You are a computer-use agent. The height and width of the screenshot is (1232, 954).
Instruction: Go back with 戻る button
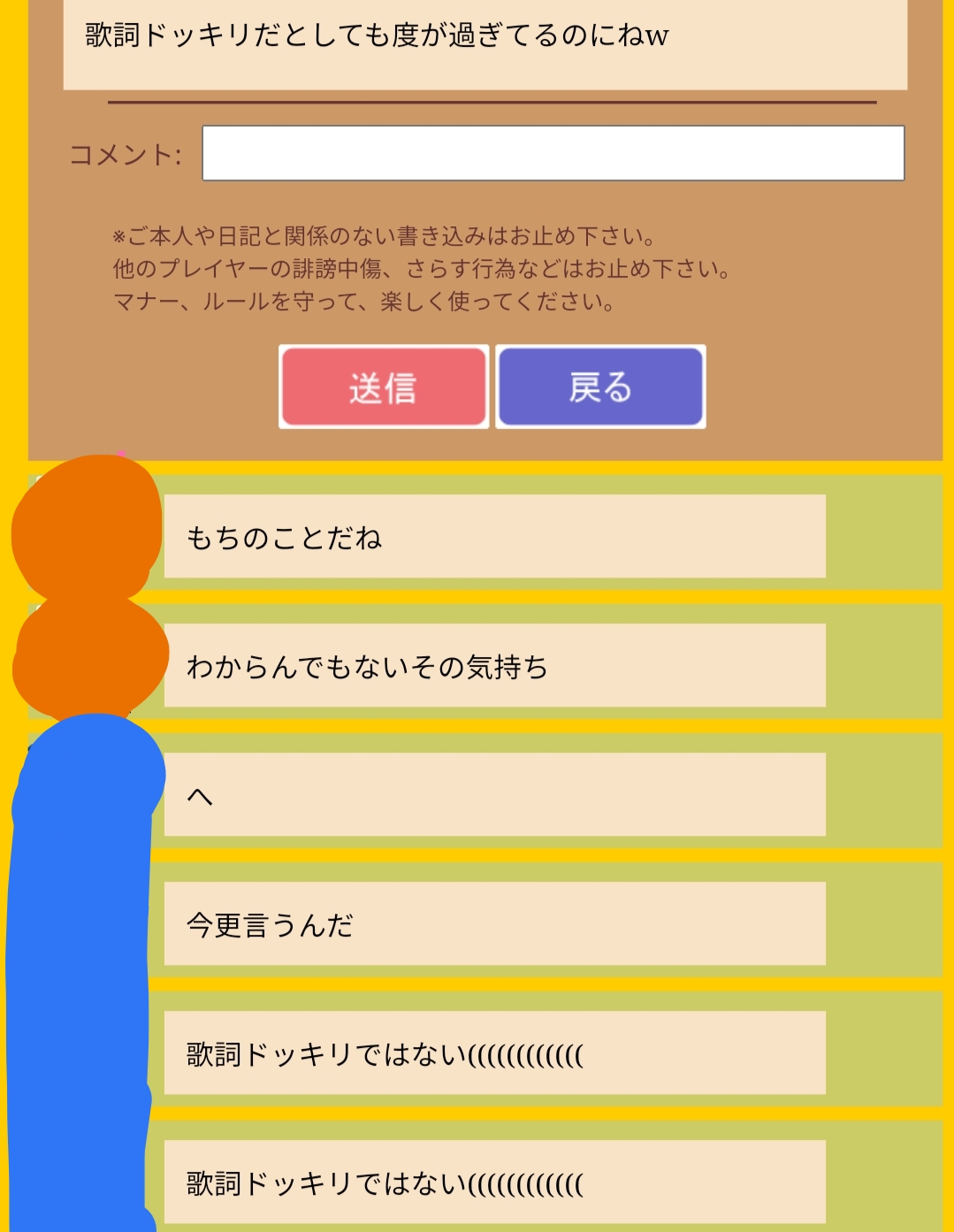pyautogui.click(x=600, y=387)
